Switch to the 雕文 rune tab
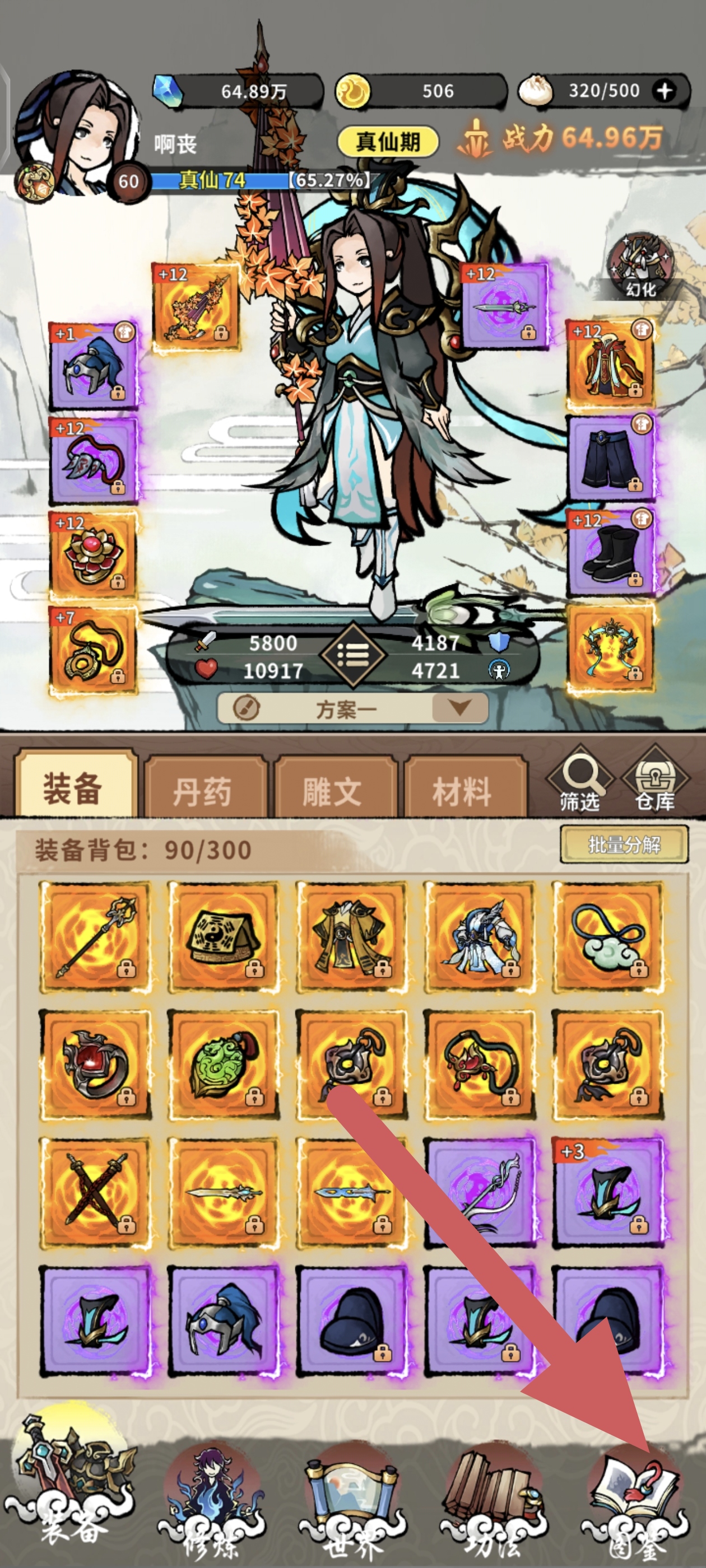 tap(331, 790)
